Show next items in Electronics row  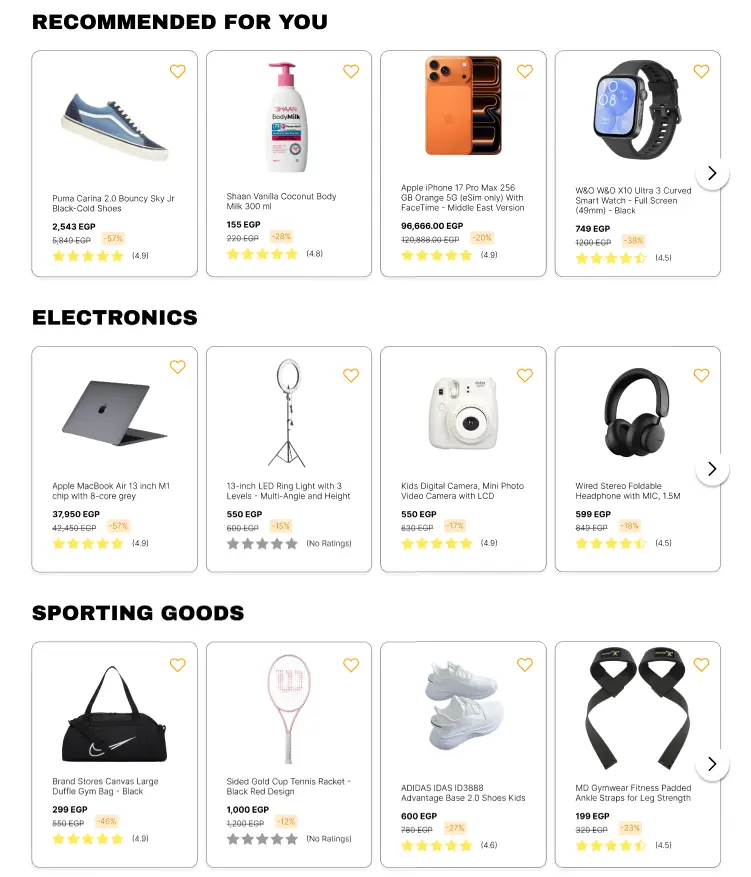tap(712, 468)
